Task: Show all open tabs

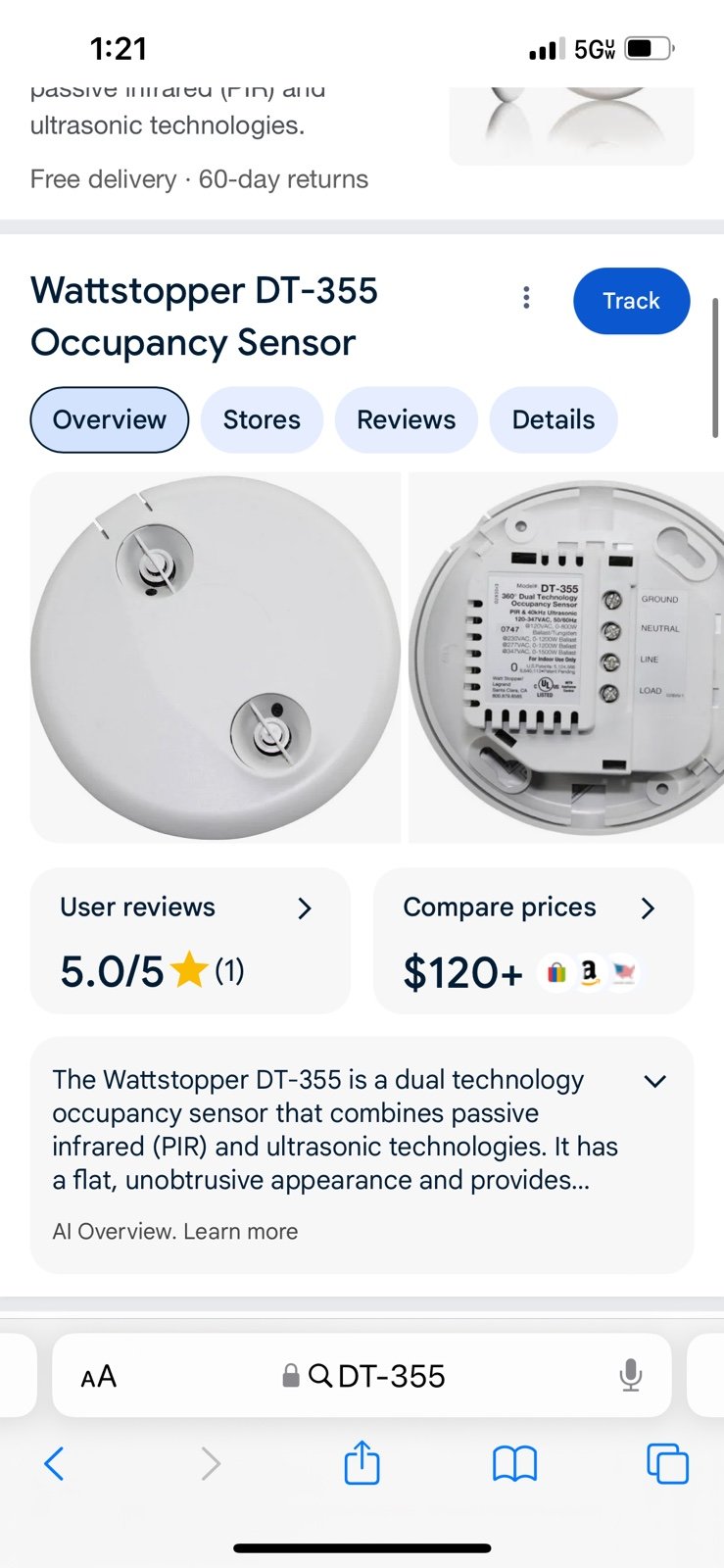Action: 667,1464
